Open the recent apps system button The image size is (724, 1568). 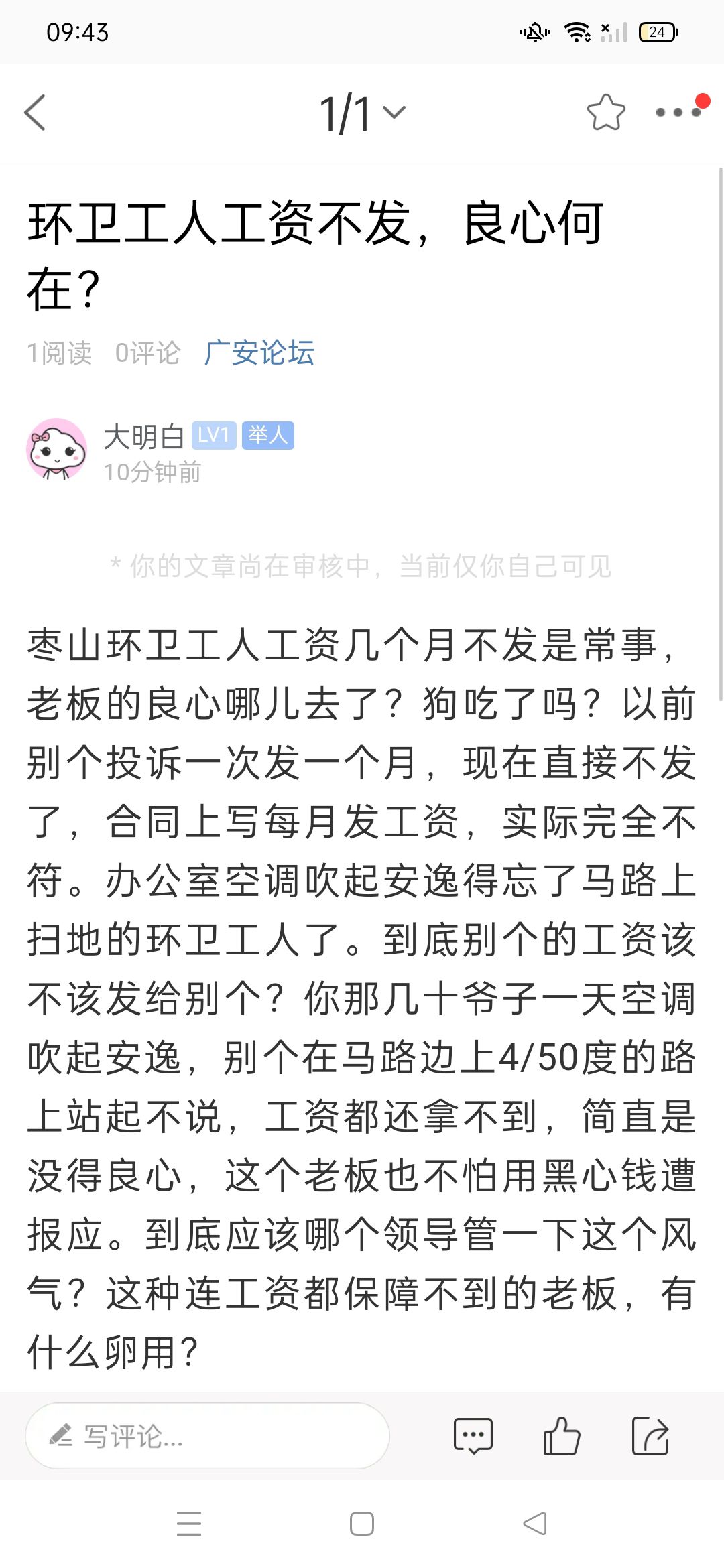pyautogui.click(x=189, y=1524)
